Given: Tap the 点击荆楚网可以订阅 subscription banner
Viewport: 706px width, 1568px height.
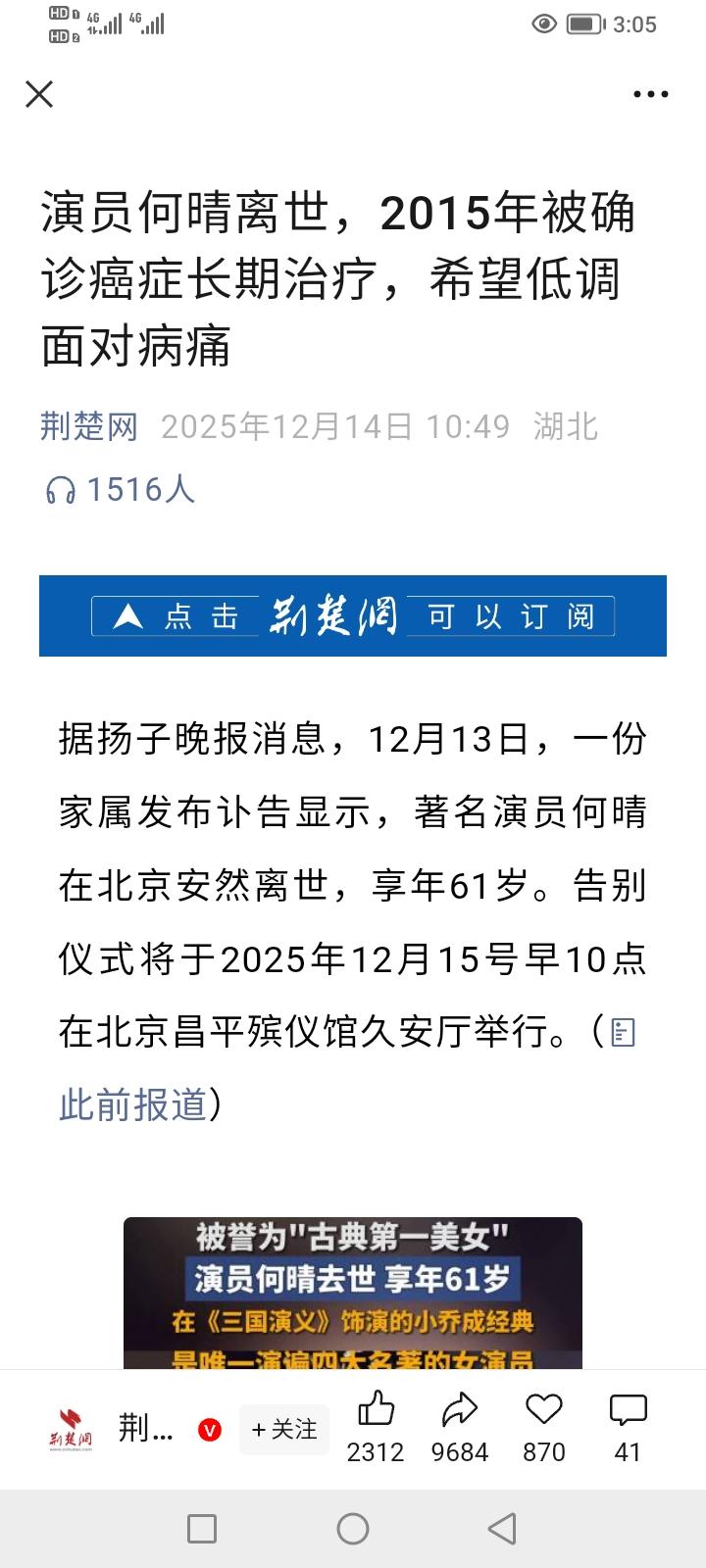Looking at the screenshot, I should pos(353,615).
